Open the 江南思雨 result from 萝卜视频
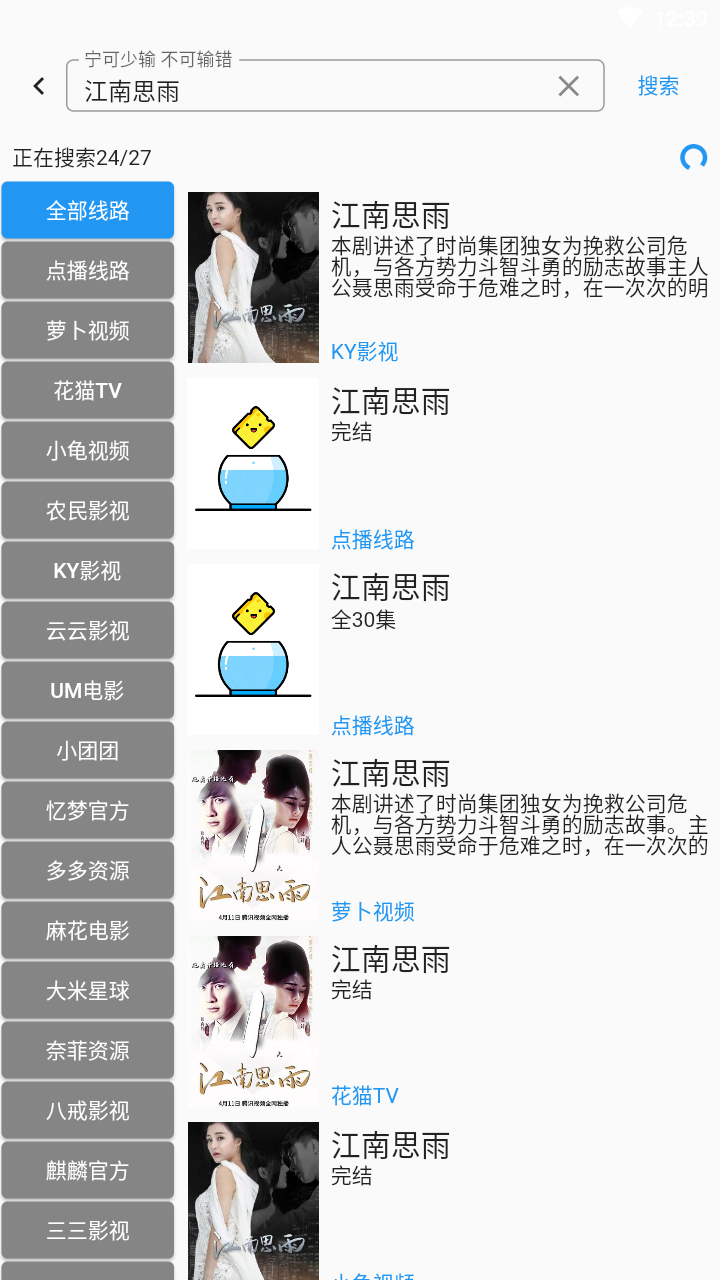720x1280 pixels. coord(448,836)
